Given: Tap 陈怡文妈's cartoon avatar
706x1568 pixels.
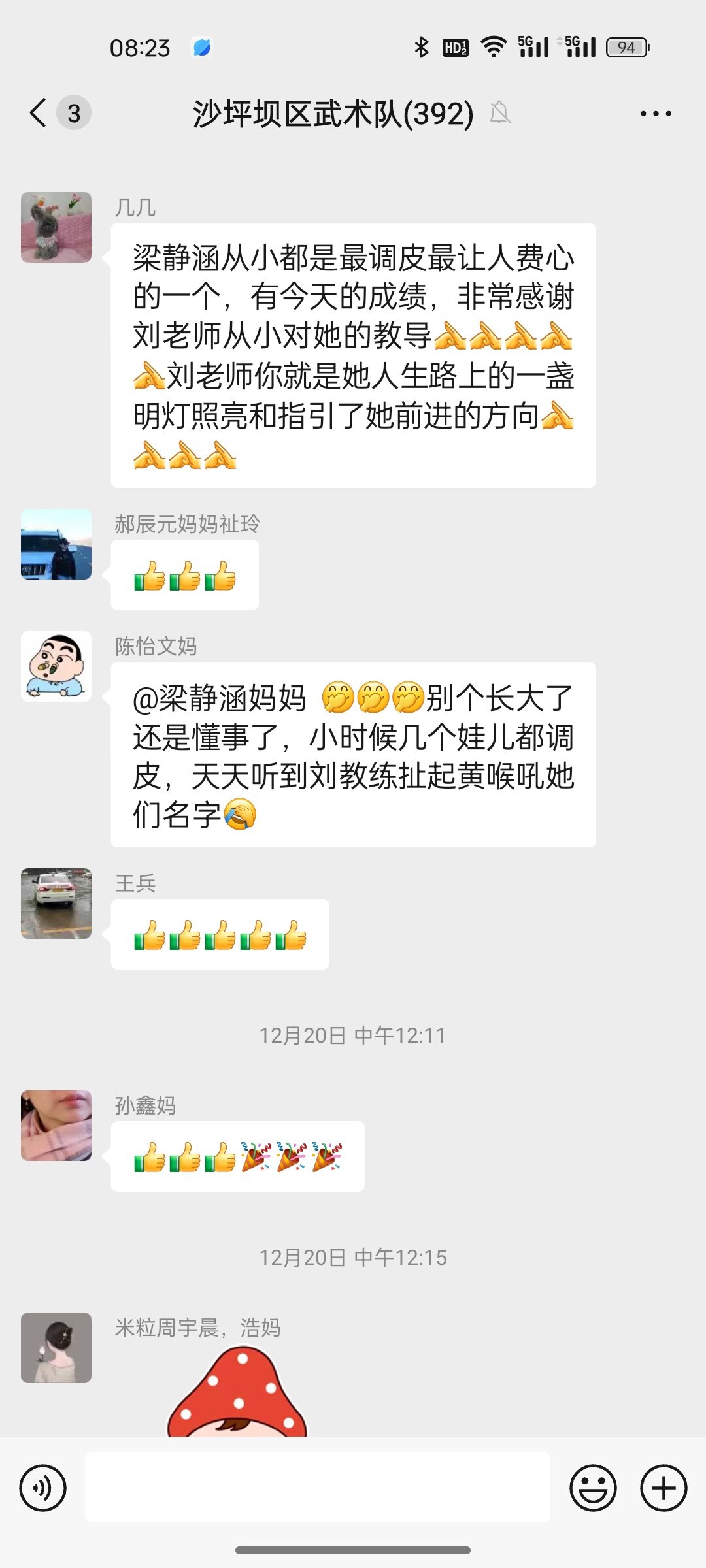Looking at the screenshot, I should point(56,666).
